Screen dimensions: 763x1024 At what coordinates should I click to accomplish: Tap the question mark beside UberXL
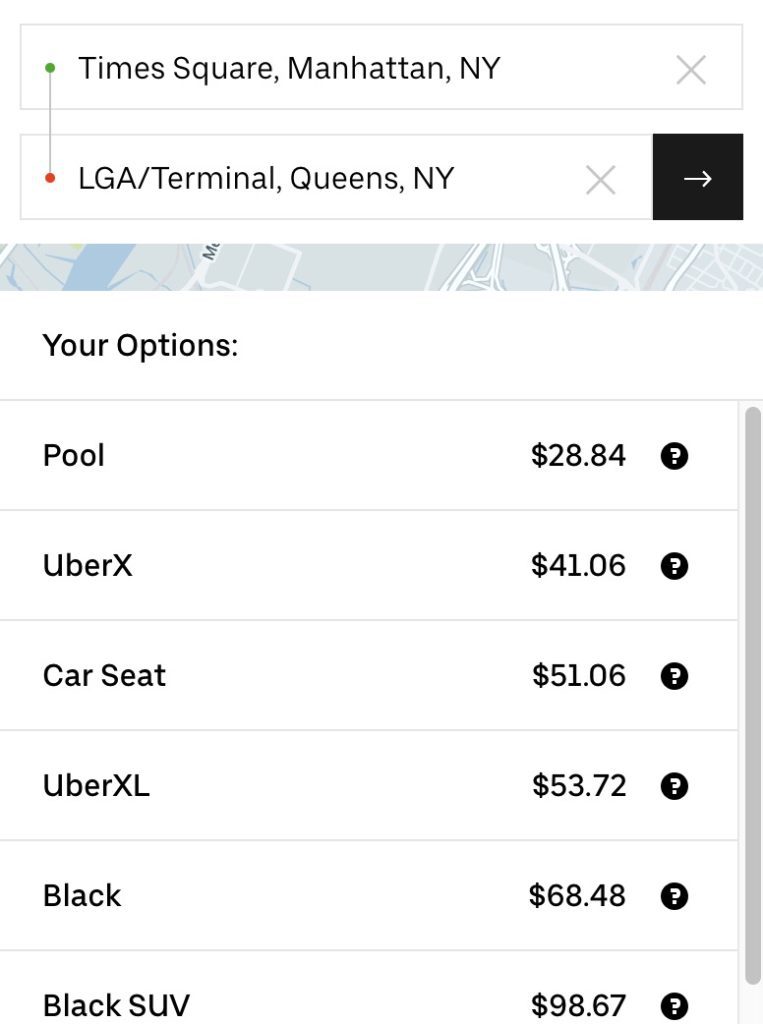(x=675, y=787)
